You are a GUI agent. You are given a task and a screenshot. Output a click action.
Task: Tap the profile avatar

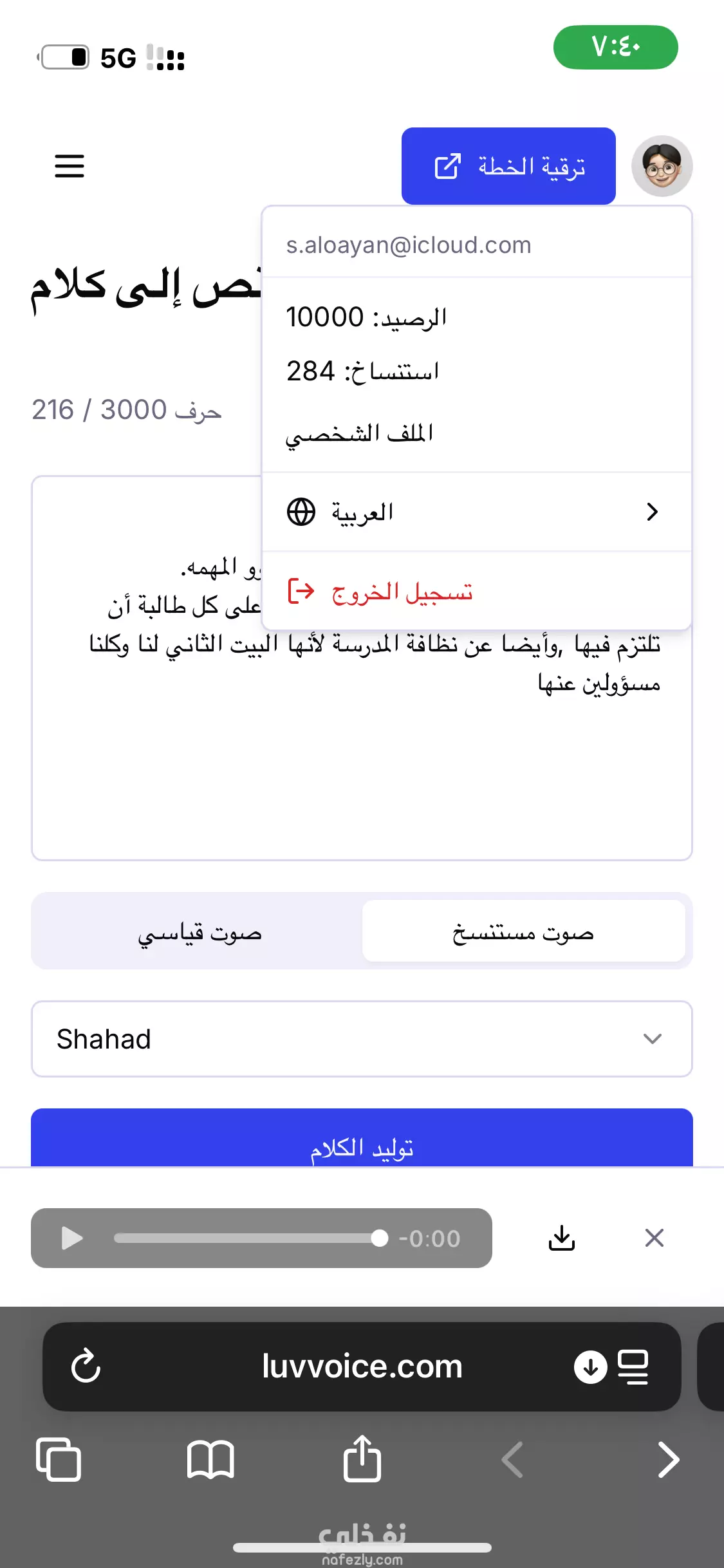tap(662, 166)
